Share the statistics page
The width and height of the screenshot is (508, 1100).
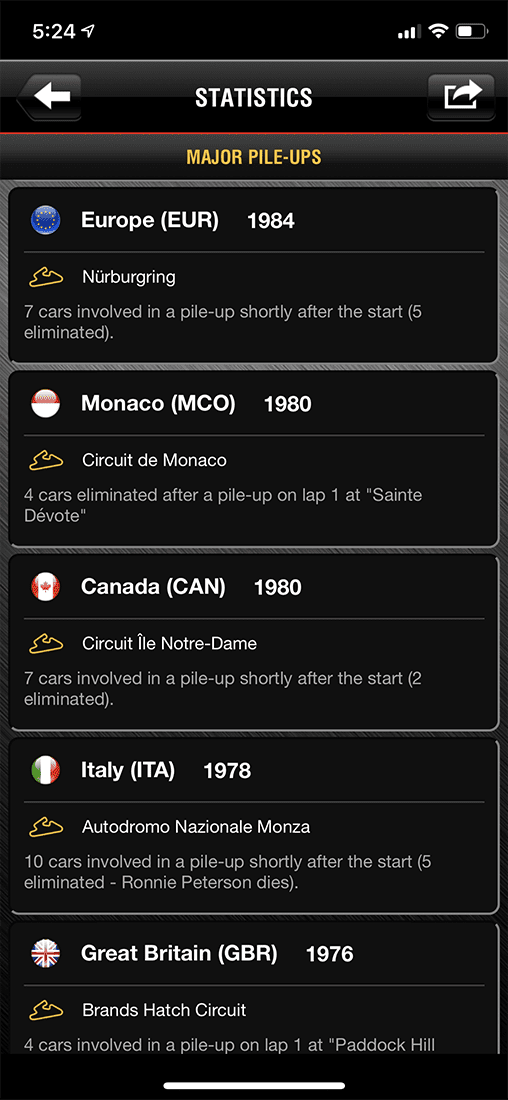(461, 96)
